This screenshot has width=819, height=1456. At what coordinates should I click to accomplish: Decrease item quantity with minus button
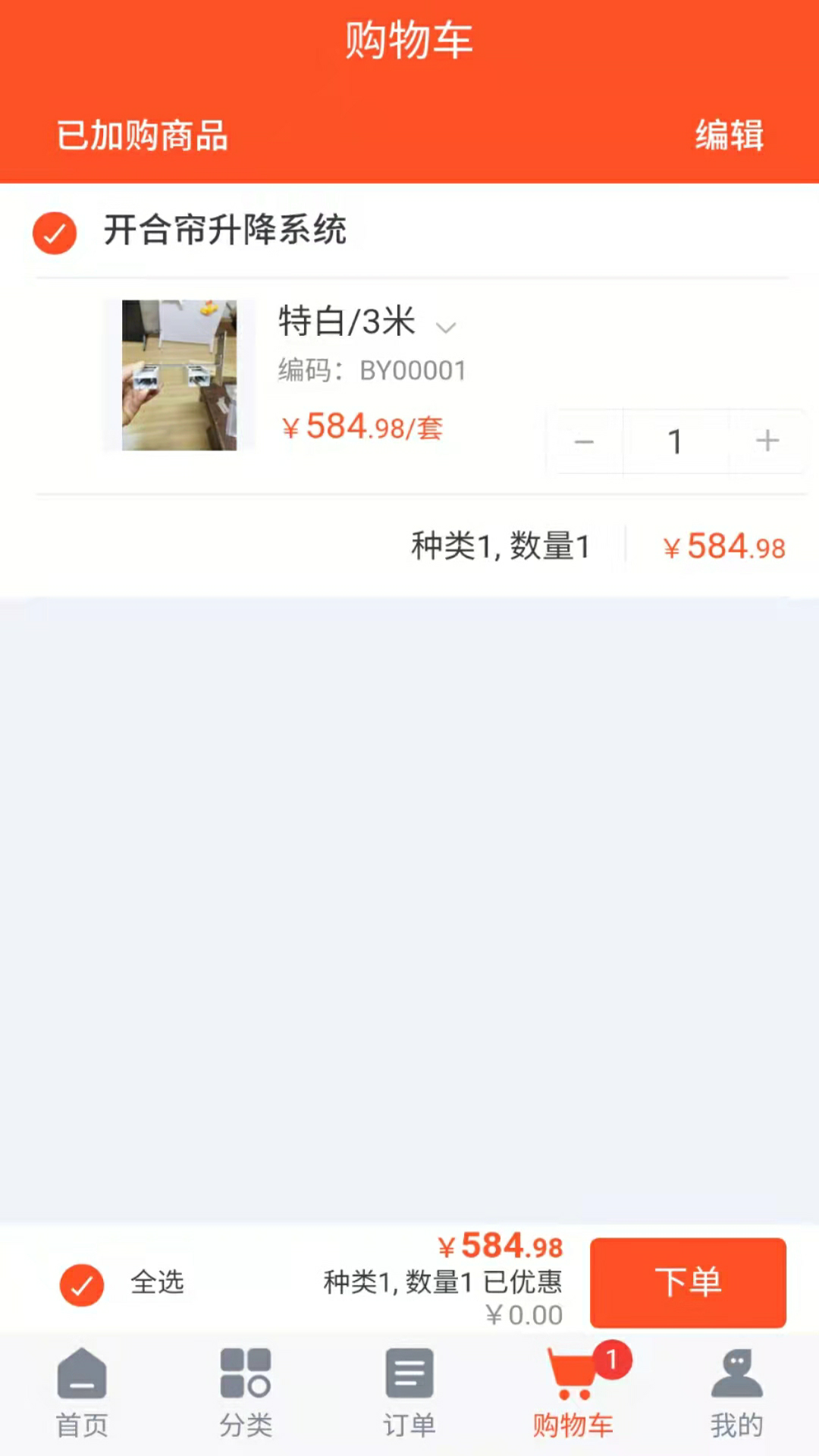point(585,441)
